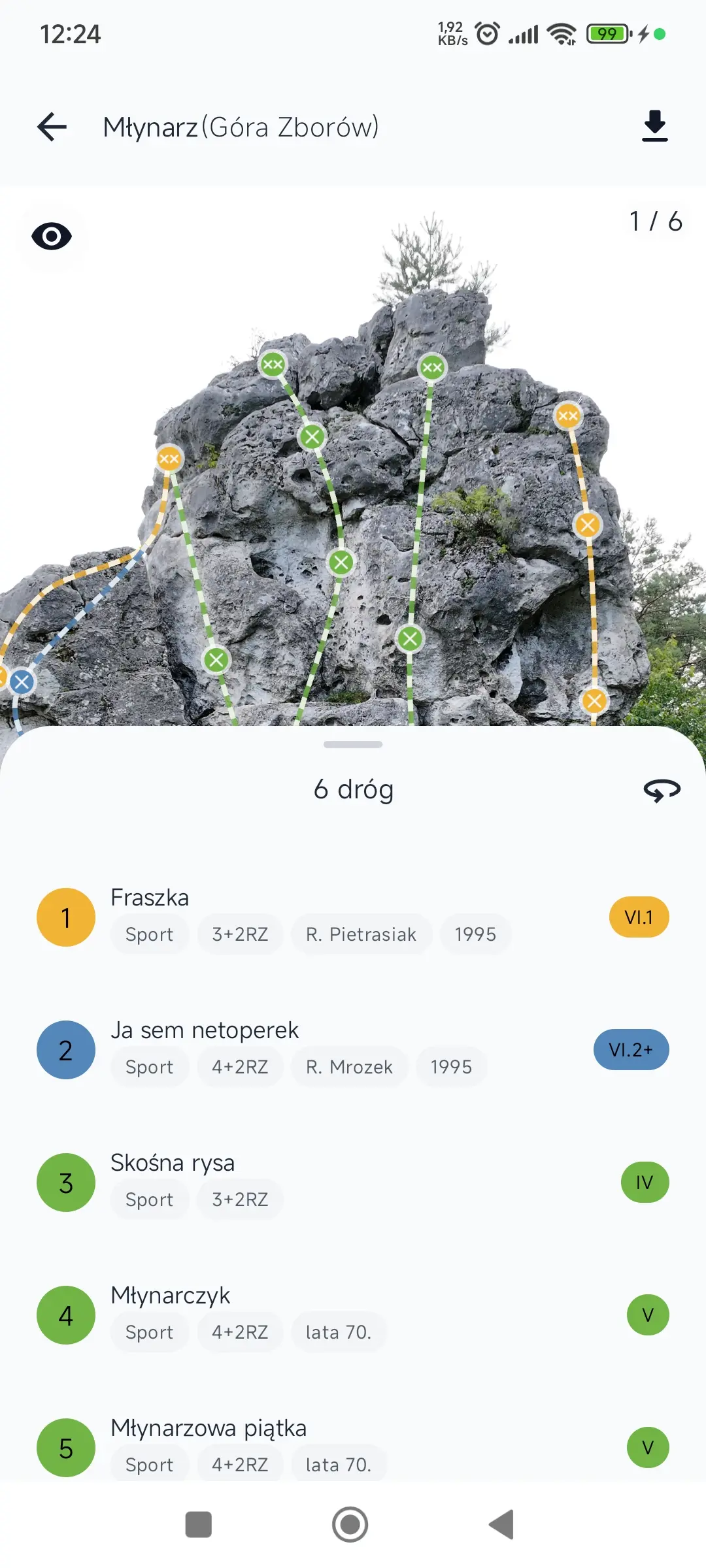The image size is (706, 1568).
Task: Tap the system home button
Action: (x=350, y=1525)
